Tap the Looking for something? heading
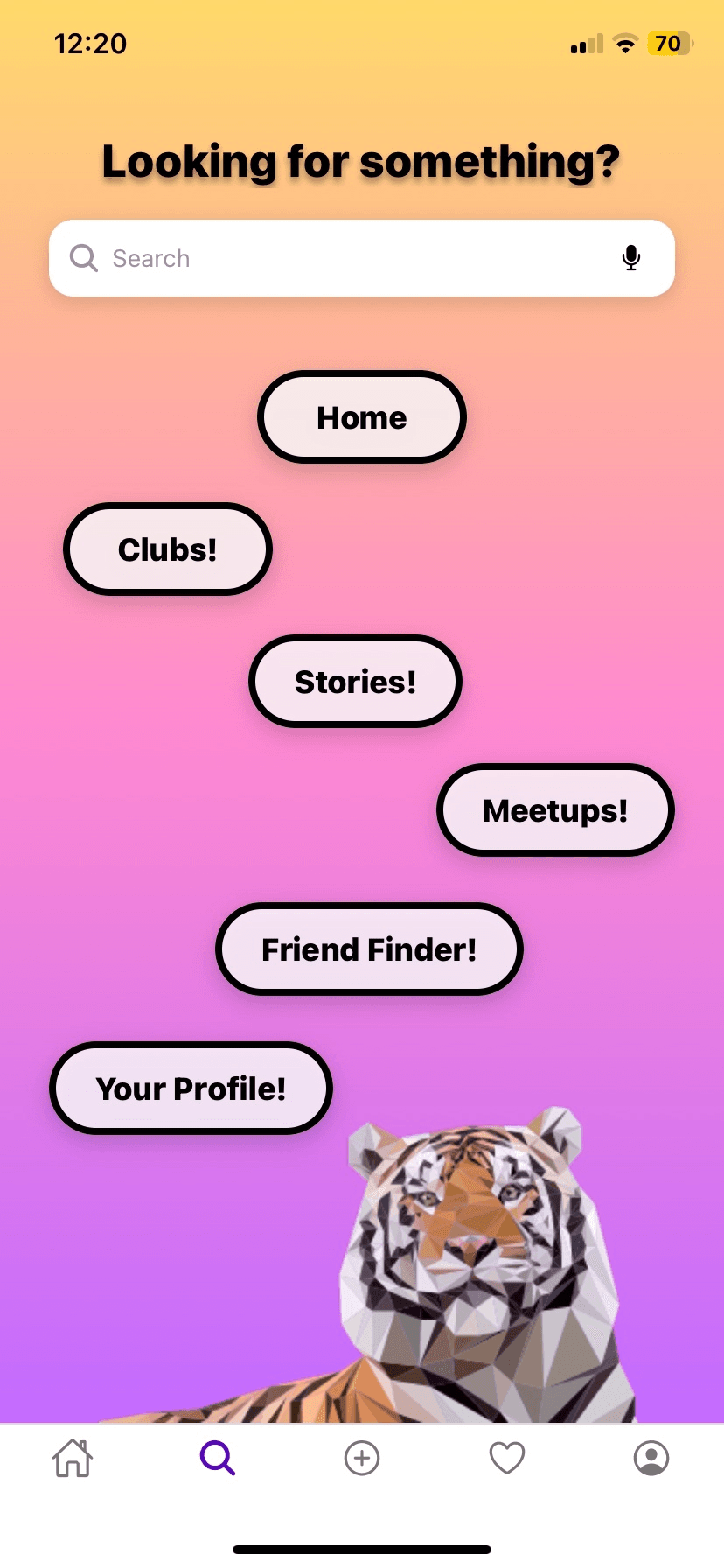This screenshot has width=724, height=1568. pyautogui.click(x=361, y=161)
